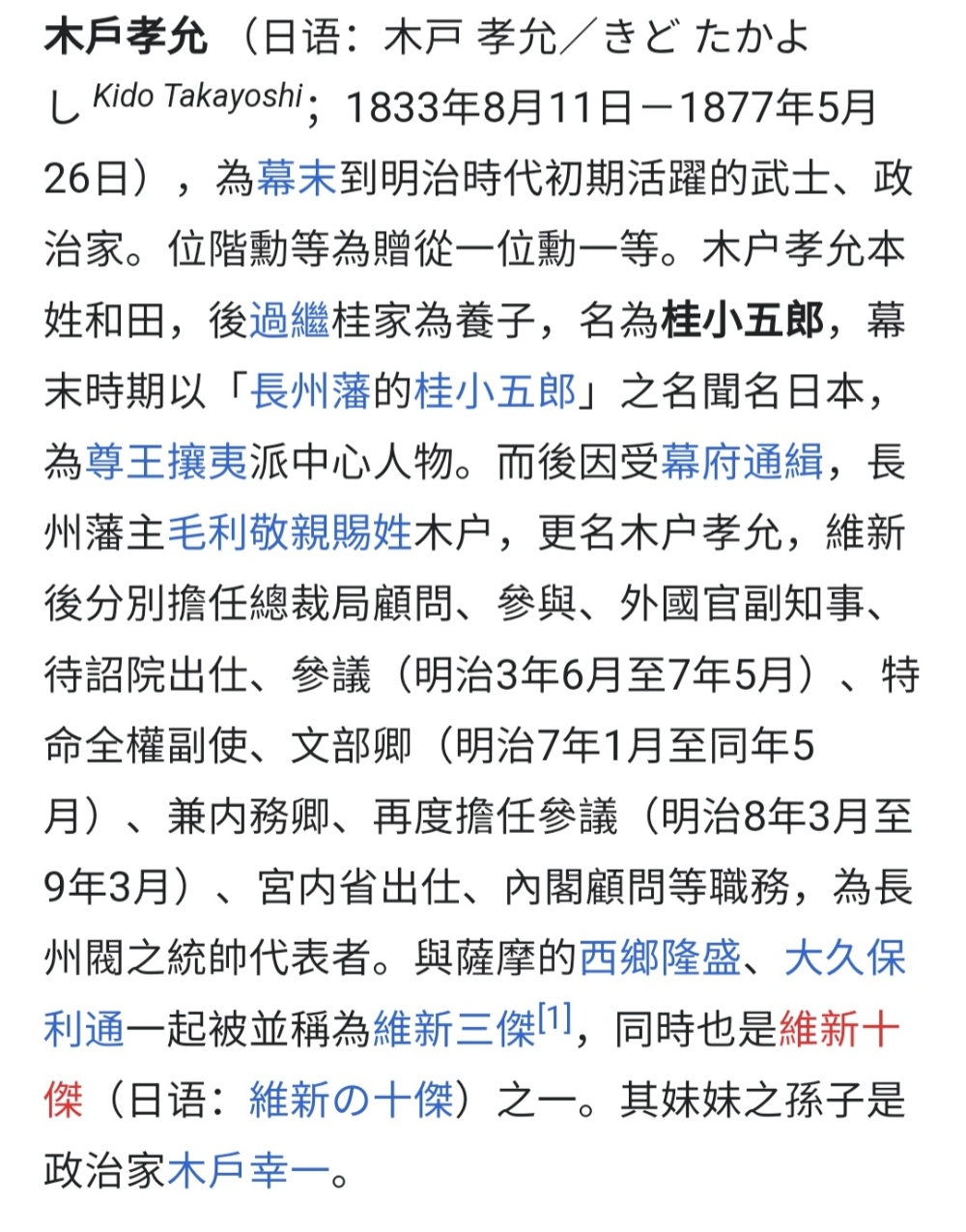Follow the 大久保利通 link
This screenshot has height=1232, width=966.
844,959
